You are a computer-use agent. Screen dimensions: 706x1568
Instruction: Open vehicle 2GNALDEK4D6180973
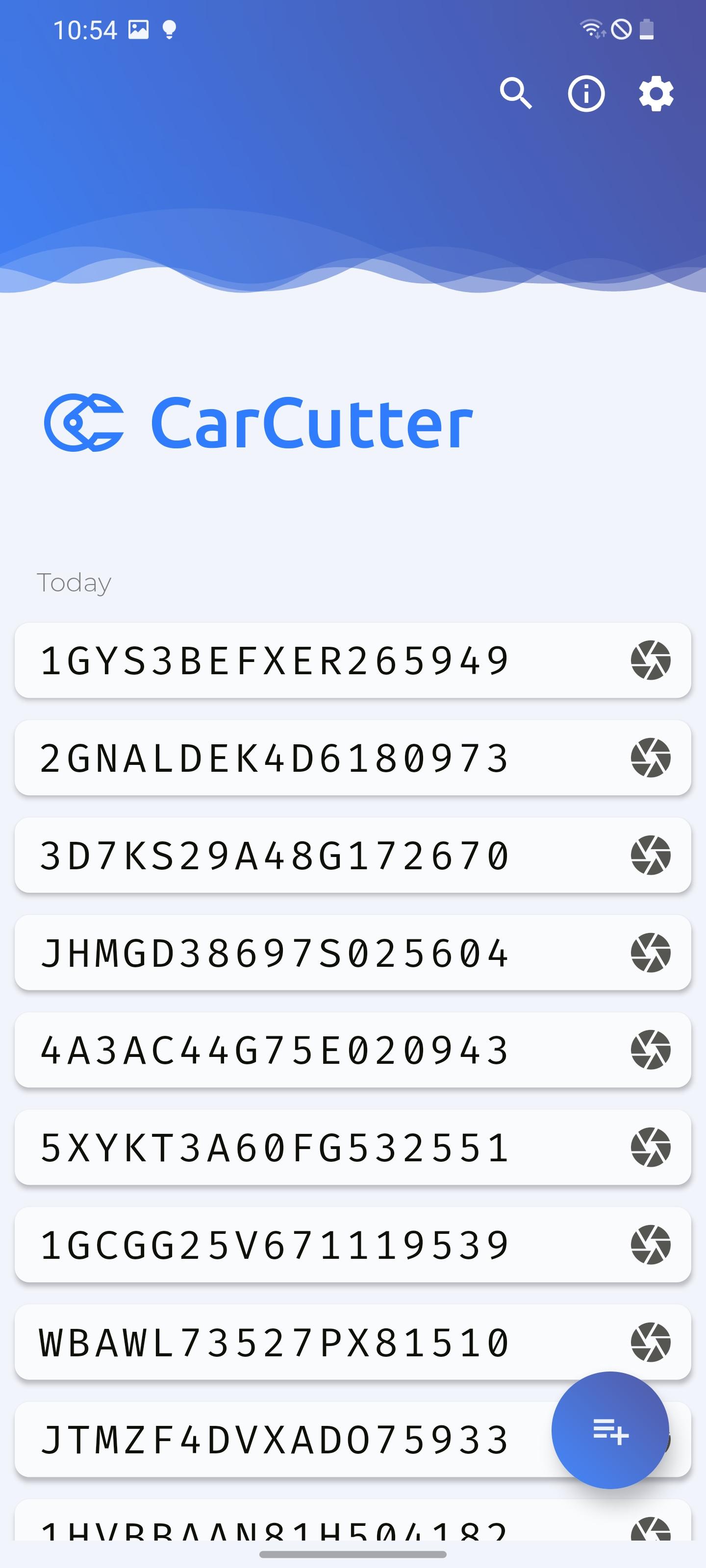(274, 758)
